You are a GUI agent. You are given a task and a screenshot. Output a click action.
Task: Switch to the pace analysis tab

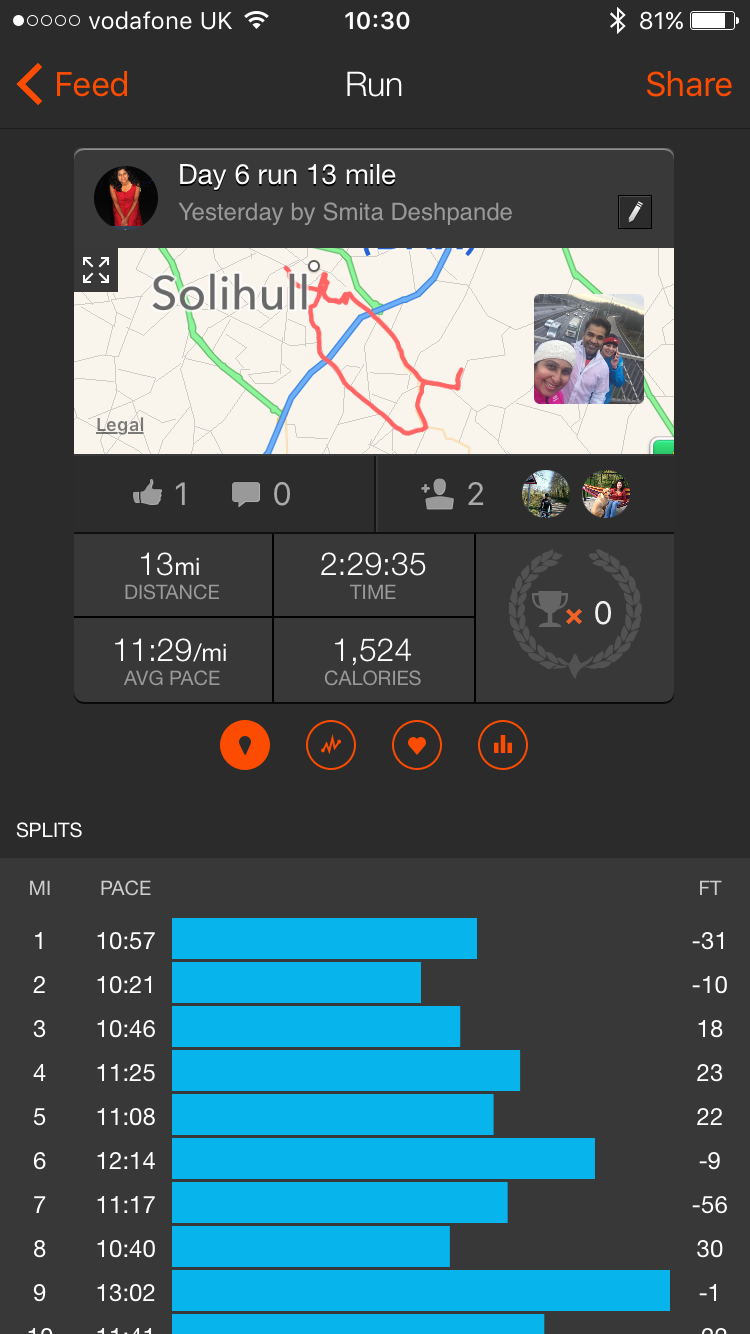pos(331,744)
